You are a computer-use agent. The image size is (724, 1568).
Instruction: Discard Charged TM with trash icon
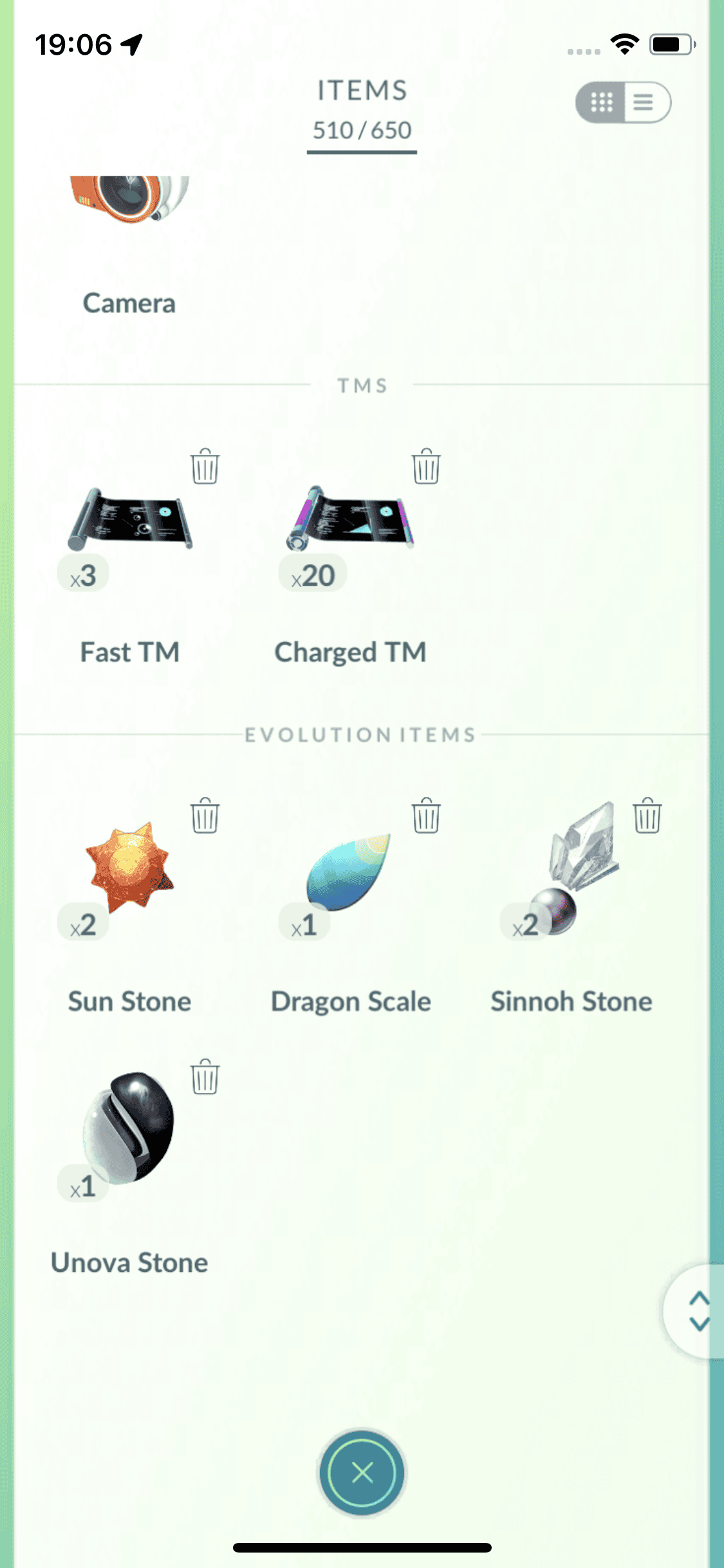click(426, 466)
